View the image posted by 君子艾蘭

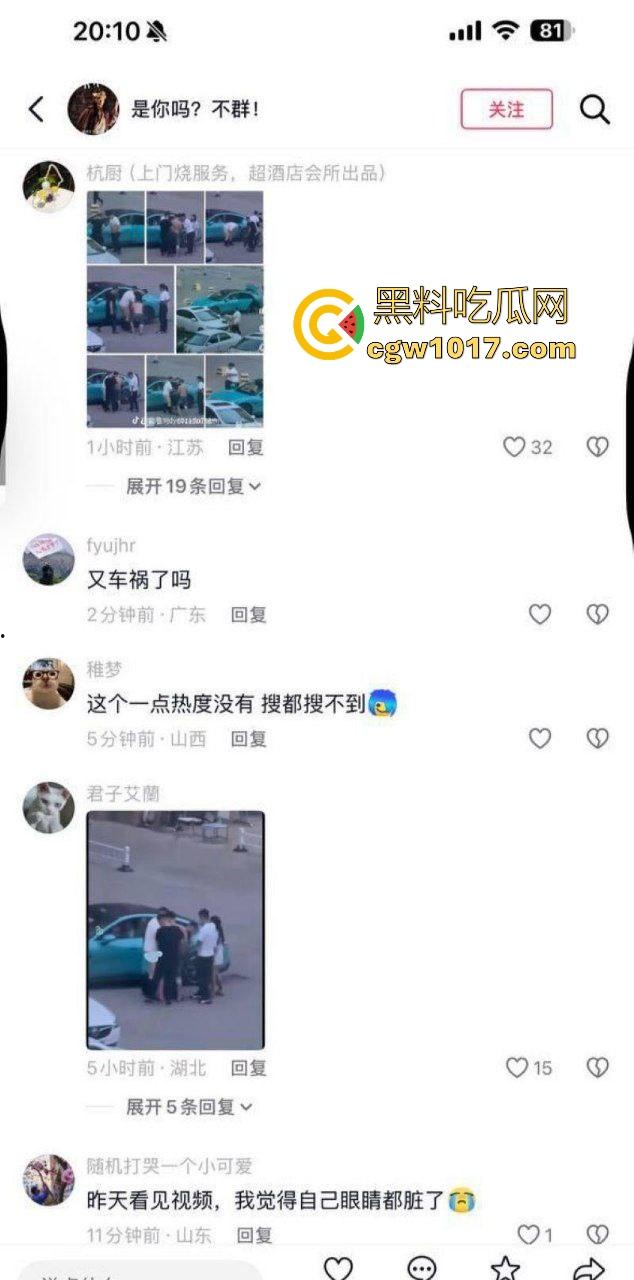[176, 930]
